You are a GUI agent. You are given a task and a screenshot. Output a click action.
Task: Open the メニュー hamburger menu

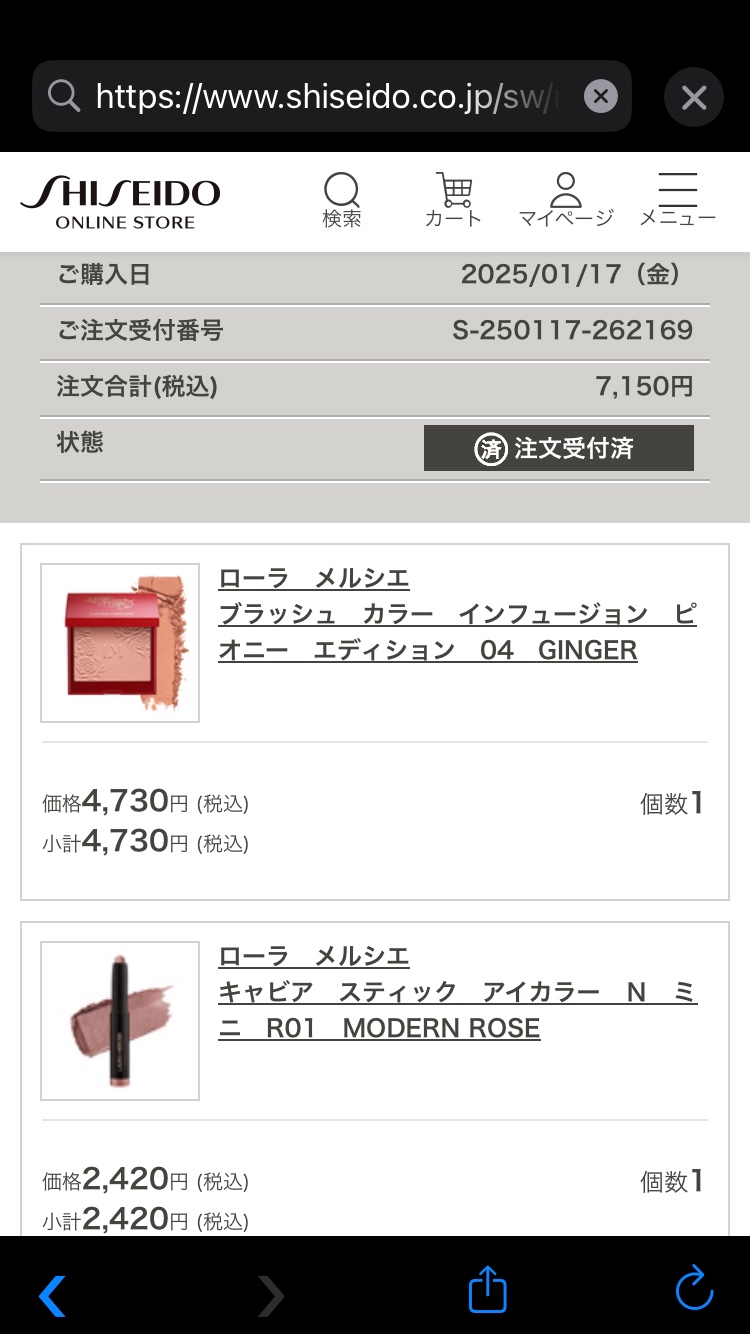tap(678, 201)
